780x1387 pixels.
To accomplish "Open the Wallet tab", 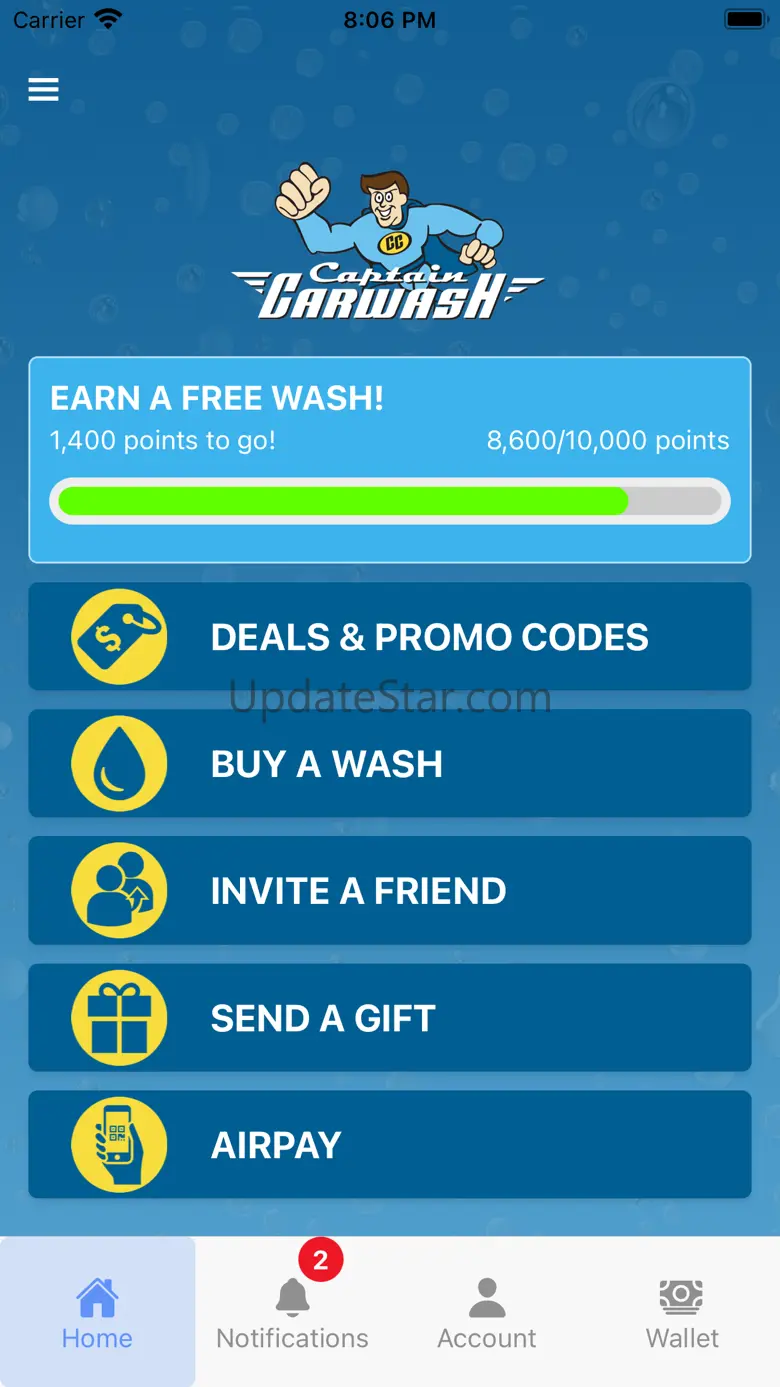I will tap(682, 1312).
